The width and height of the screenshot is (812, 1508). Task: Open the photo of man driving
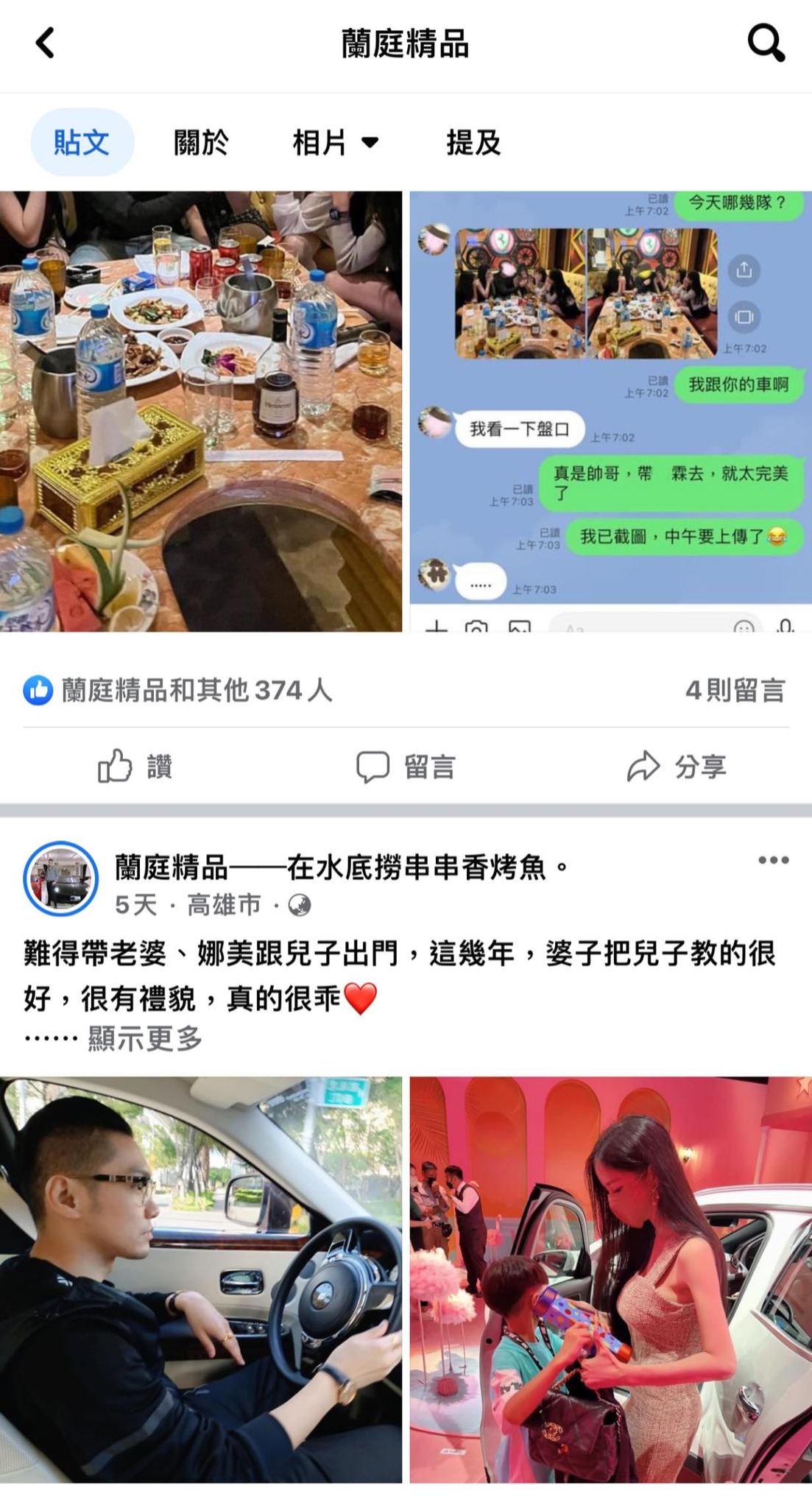(201, 1280)
